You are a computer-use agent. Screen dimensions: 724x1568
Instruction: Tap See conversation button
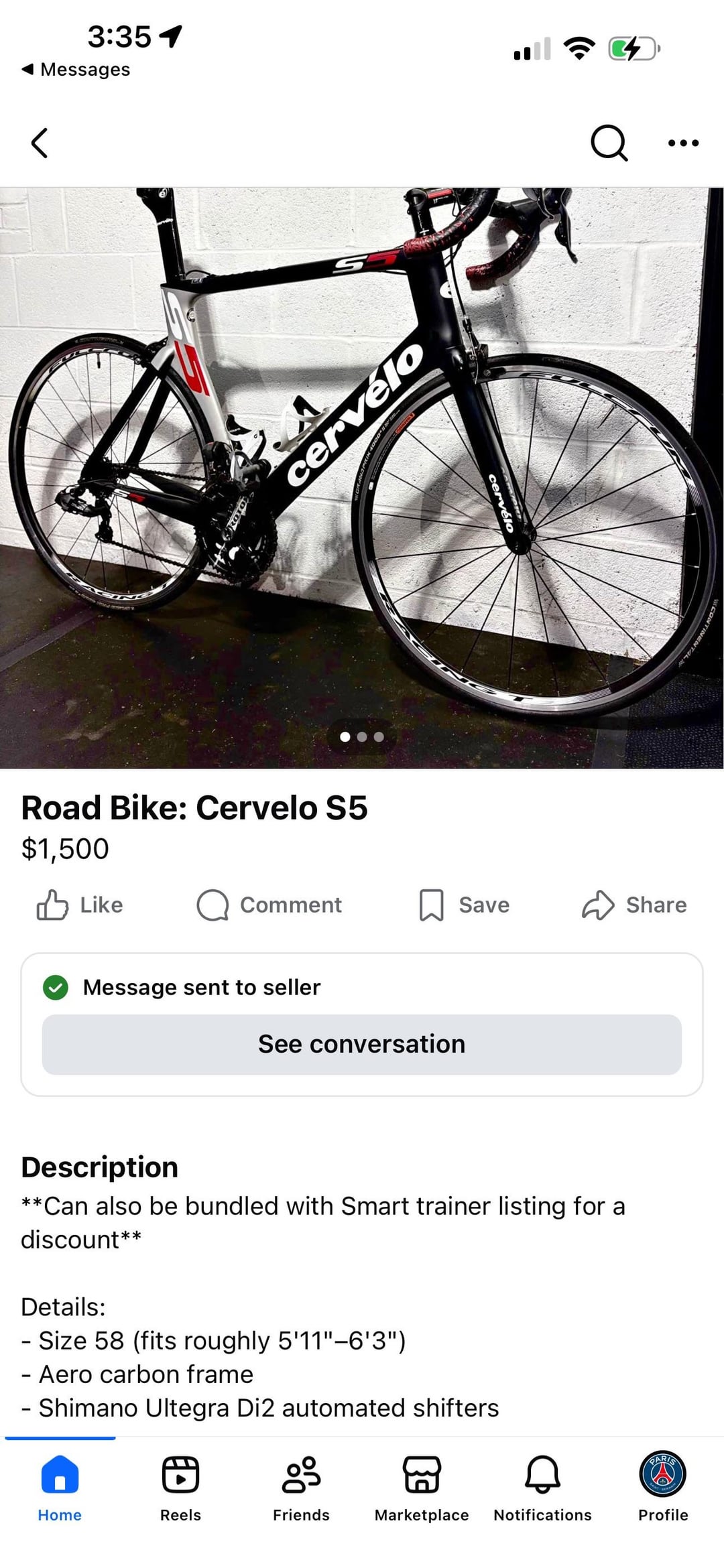pos(362,1045)
